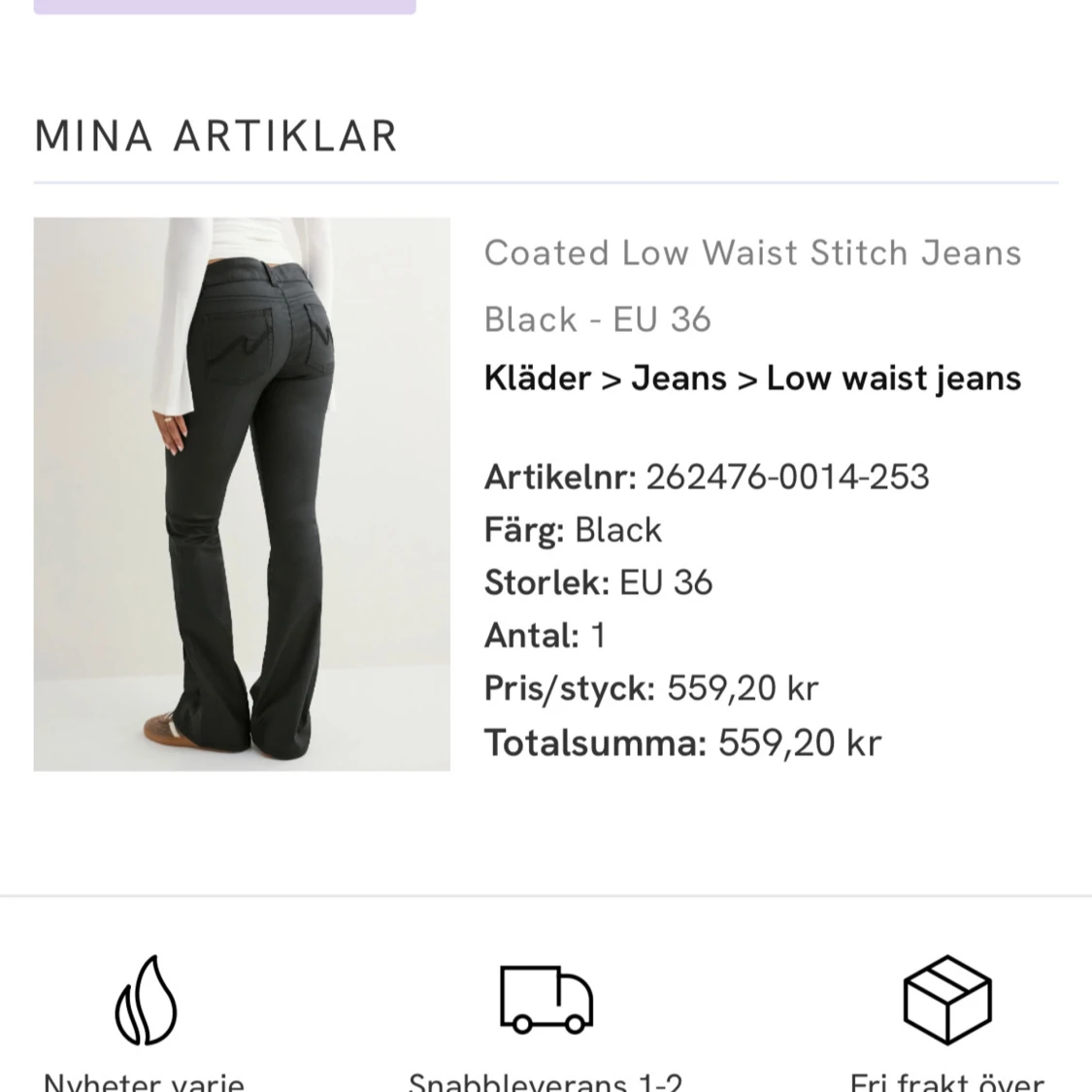This screenshot has width=1092, height=1092.
Task: Open the Coated Low Waist Stitch Jeans image
Action: (x=242, y=494)
